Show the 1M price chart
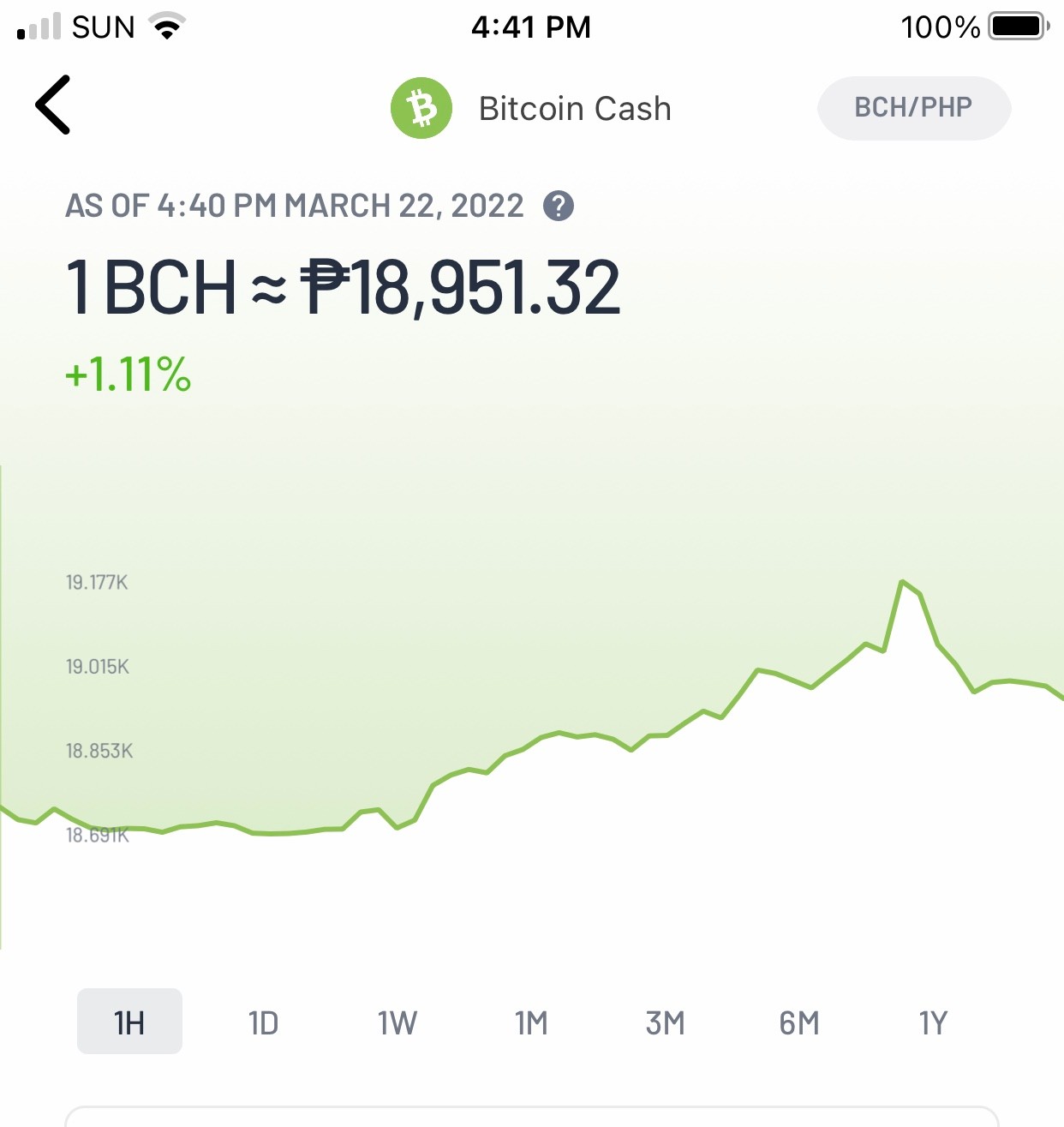1064x1127 pixels. point(531,1023)
